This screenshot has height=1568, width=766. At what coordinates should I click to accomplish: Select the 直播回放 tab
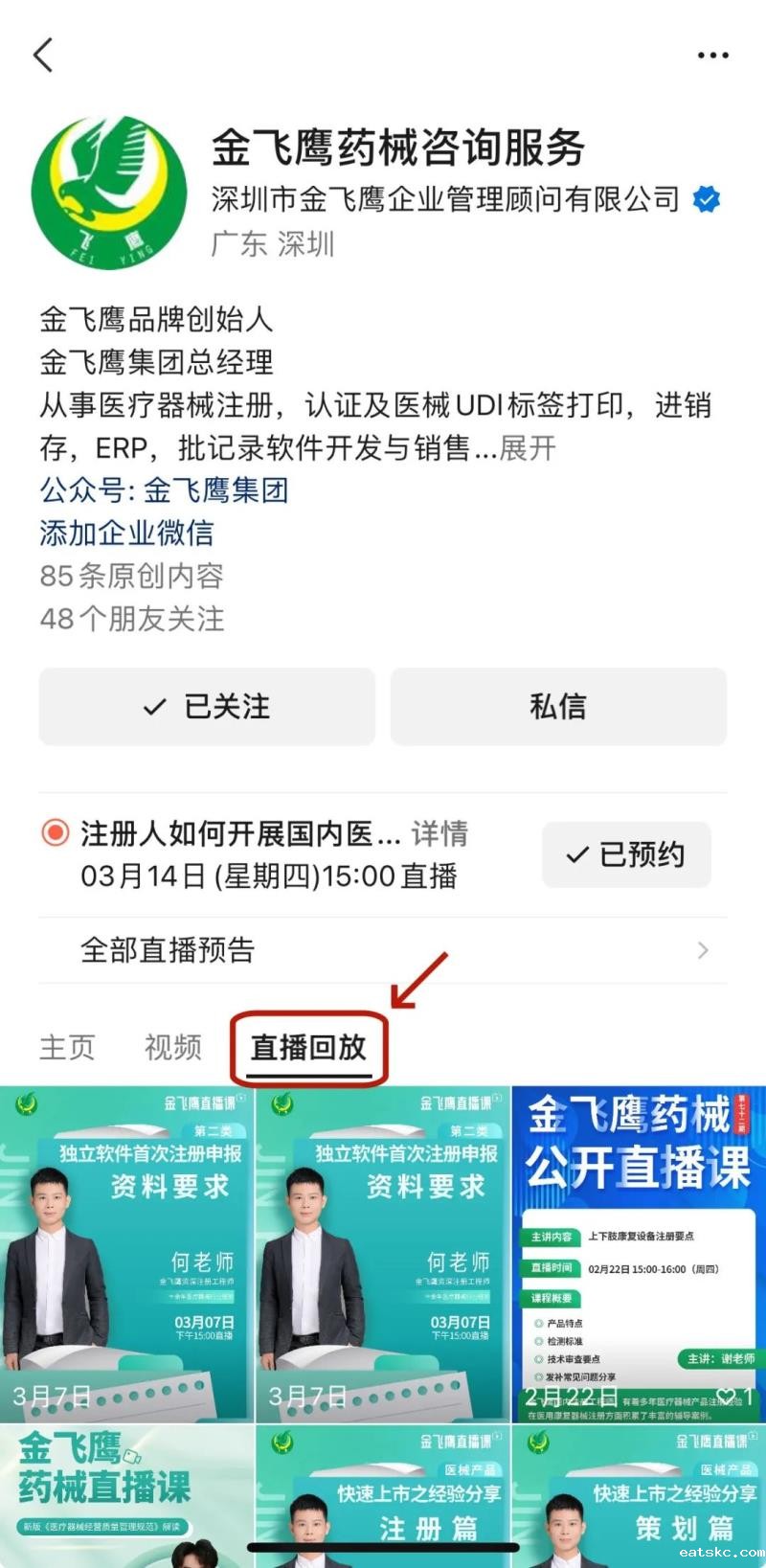pos(308,1048)
